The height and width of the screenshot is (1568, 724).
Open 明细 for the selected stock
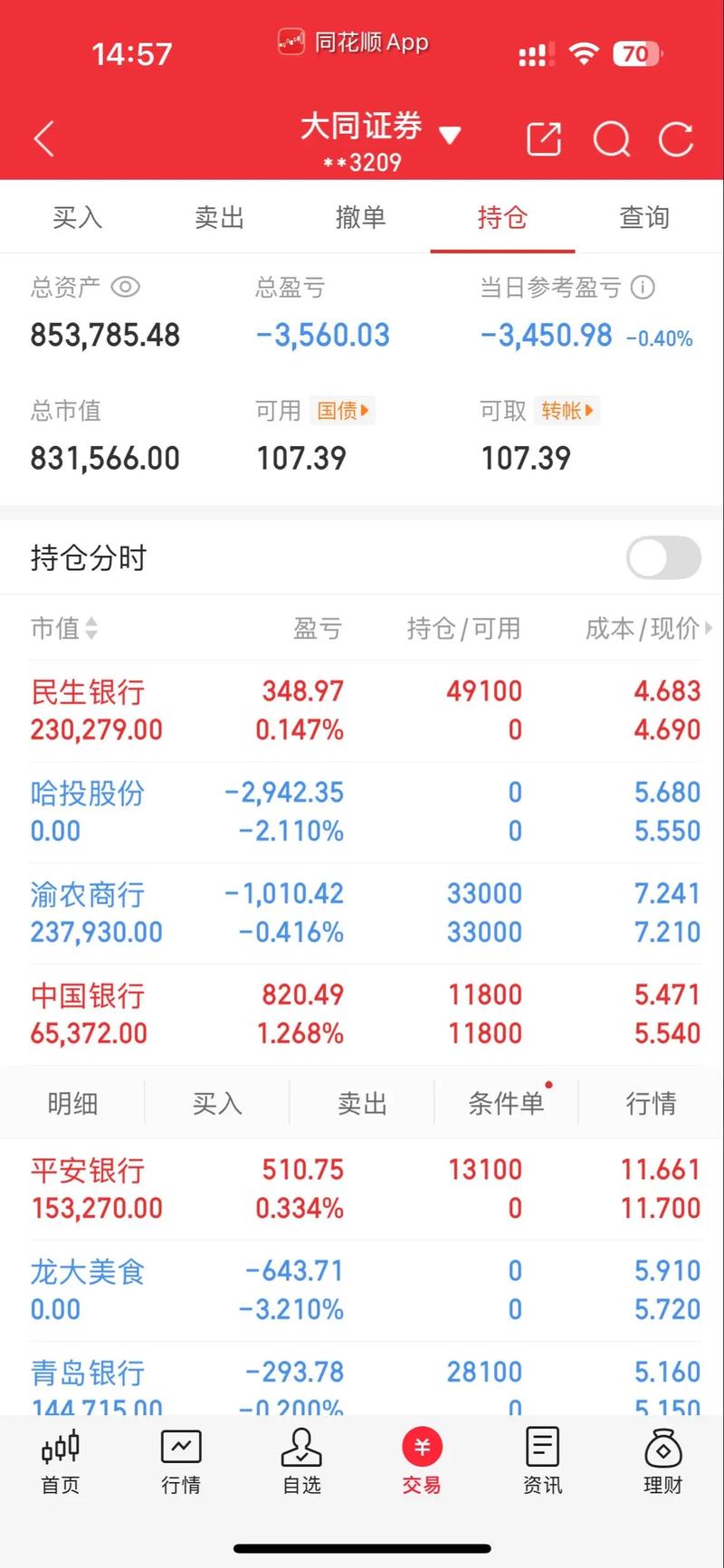(72, 1103)
